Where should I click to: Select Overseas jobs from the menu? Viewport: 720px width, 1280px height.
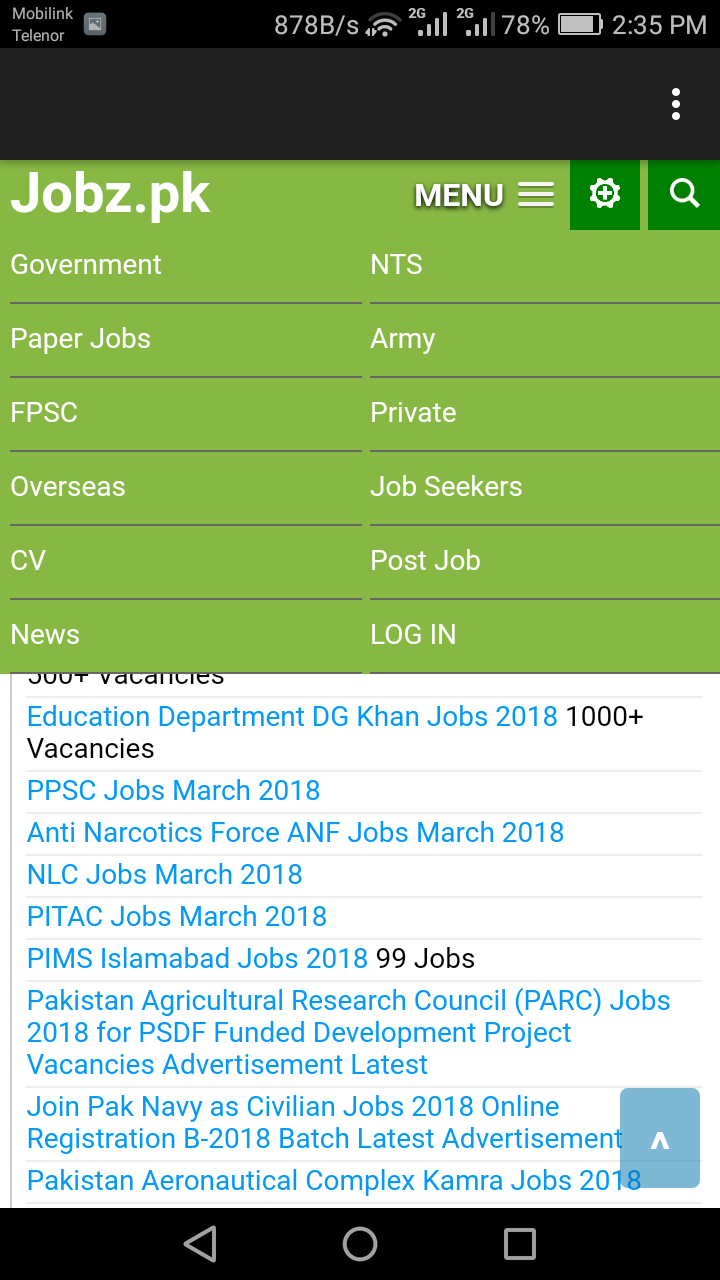click(x=67, y=487)
